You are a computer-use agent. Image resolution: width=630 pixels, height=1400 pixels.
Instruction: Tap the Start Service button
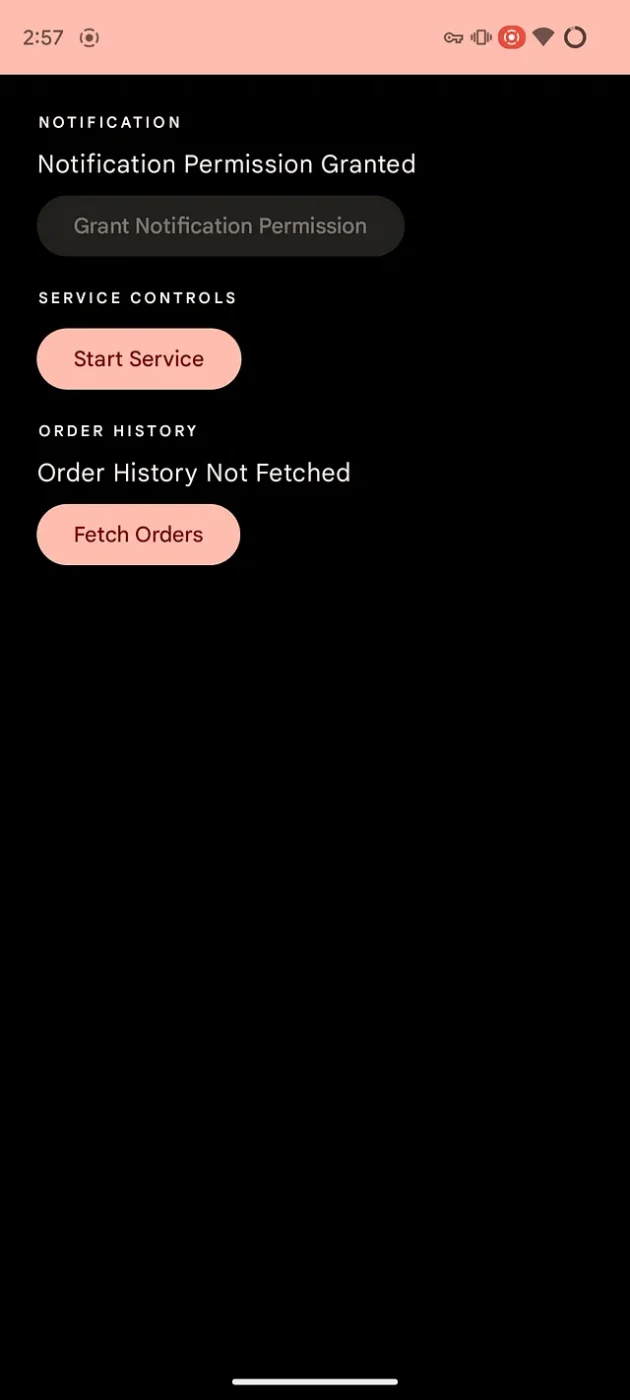point(139,359)
